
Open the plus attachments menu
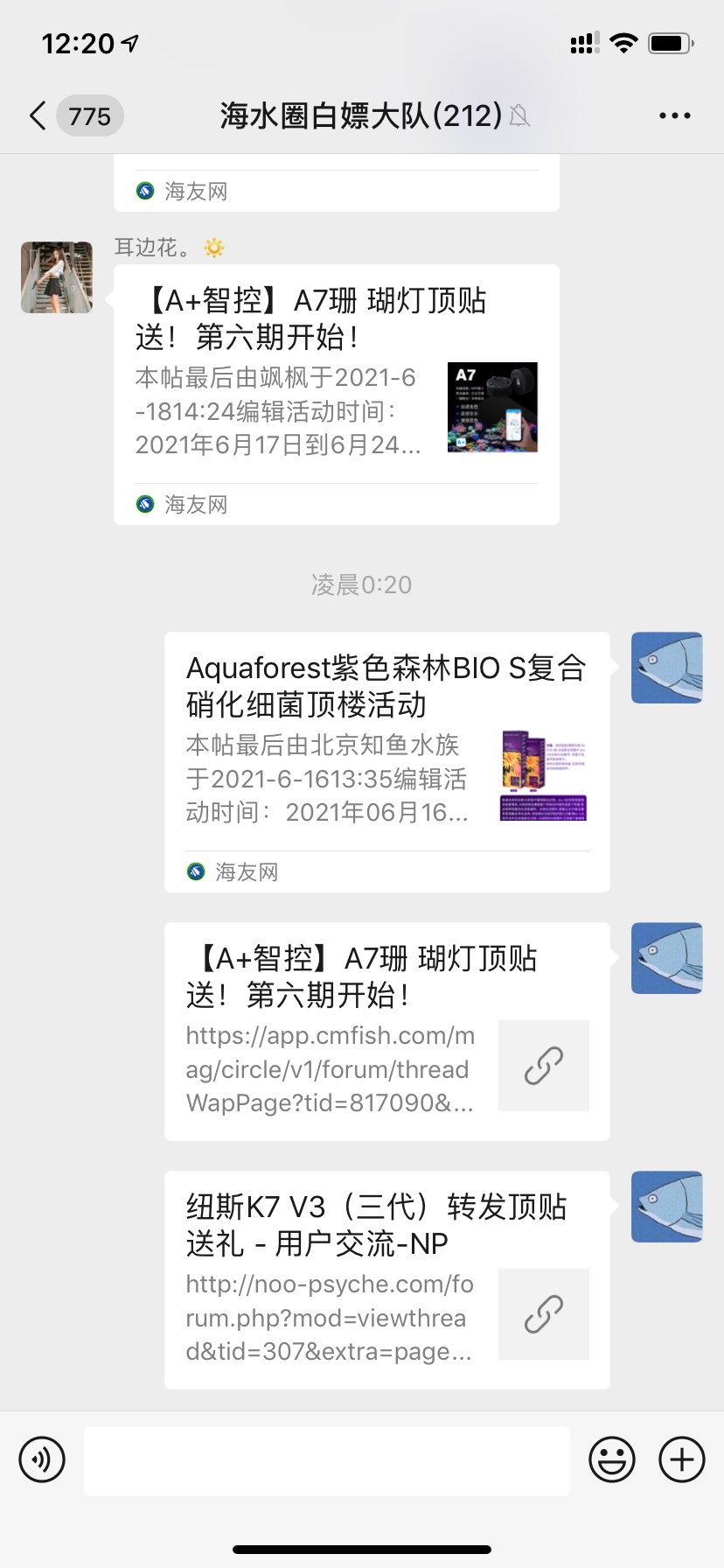tap(682, 1459)
